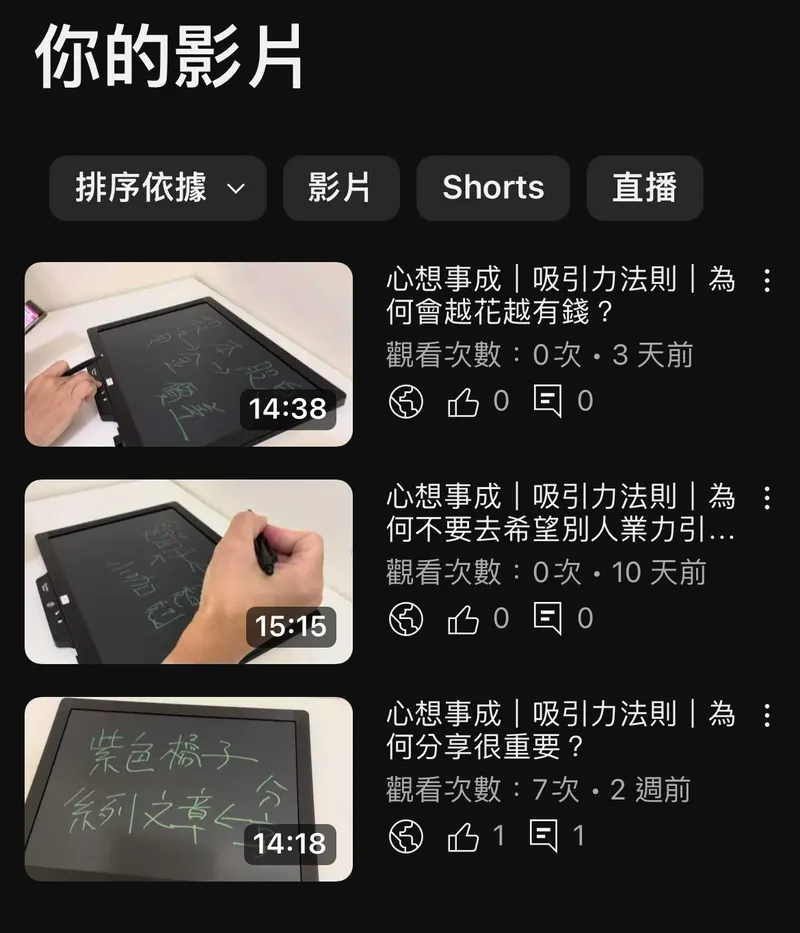The image size is (800, 933).
Task: Open the 排序依據 sort dropdown
Action: click(158, 188)
